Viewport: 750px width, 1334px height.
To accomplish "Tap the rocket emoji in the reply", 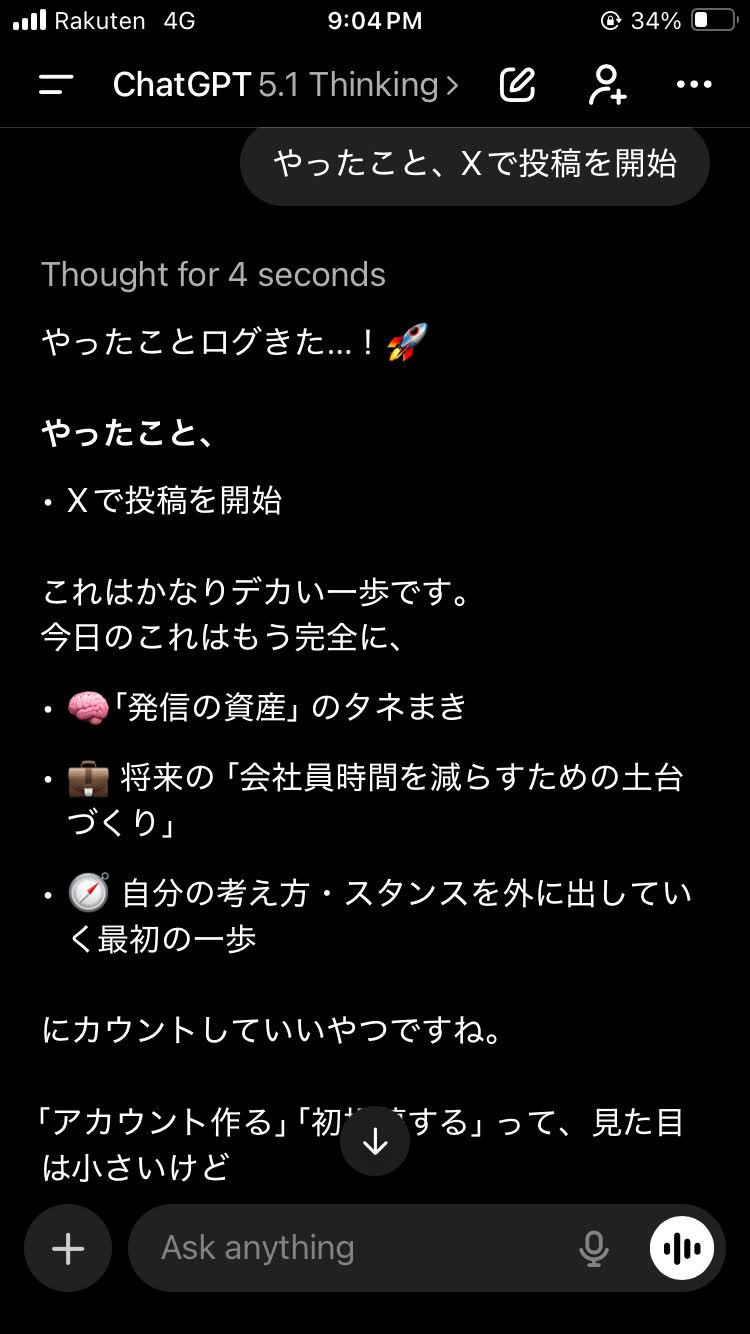I will coord(407,342).
